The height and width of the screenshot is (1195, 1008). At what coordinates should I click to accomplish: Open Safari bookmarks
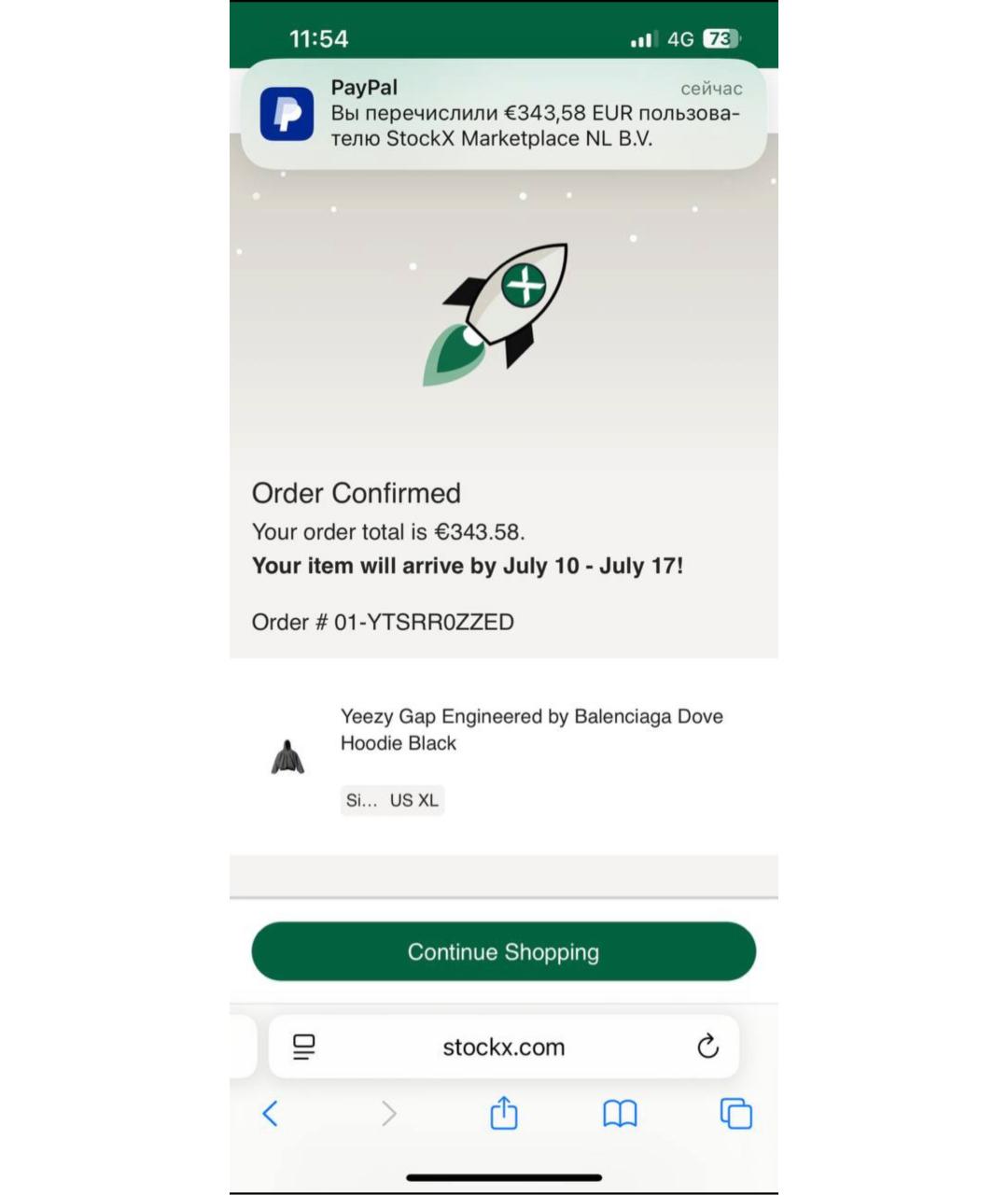620,1113
